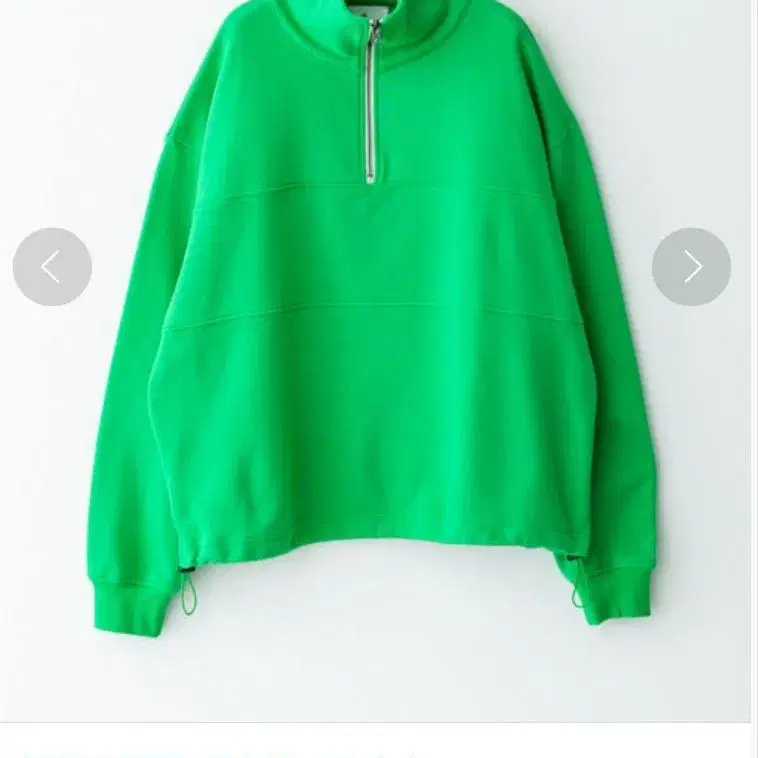
Task: Go to the previous product image
Action: click(52, 267)
